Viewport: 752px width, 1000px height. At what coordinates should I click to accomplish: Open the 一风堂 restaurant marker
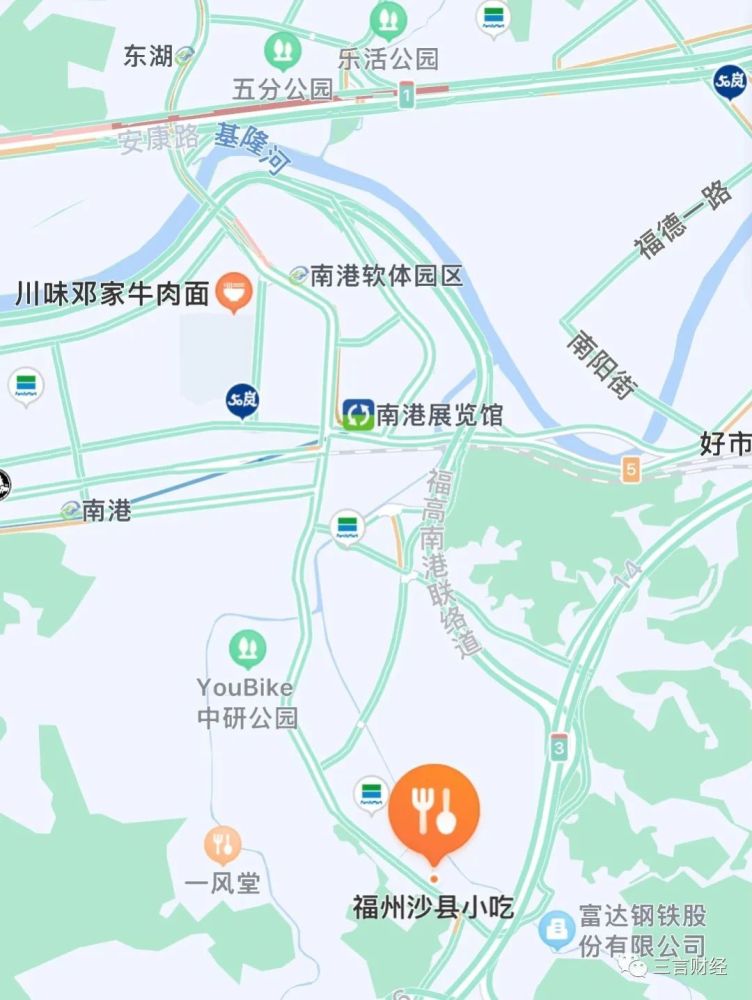click(223, 844)
